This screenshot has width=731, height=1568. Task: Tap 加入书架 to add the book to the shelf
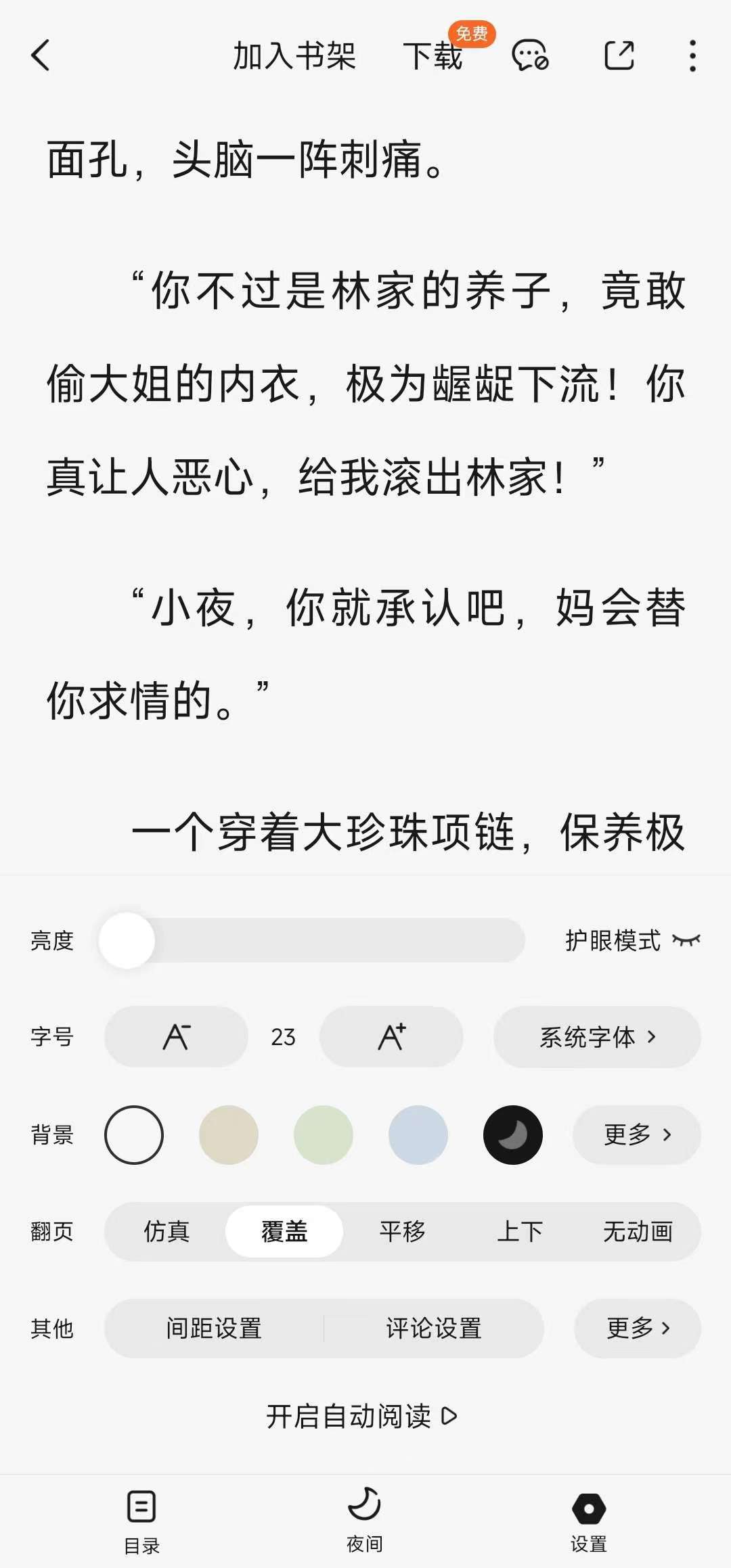(294, 56)
